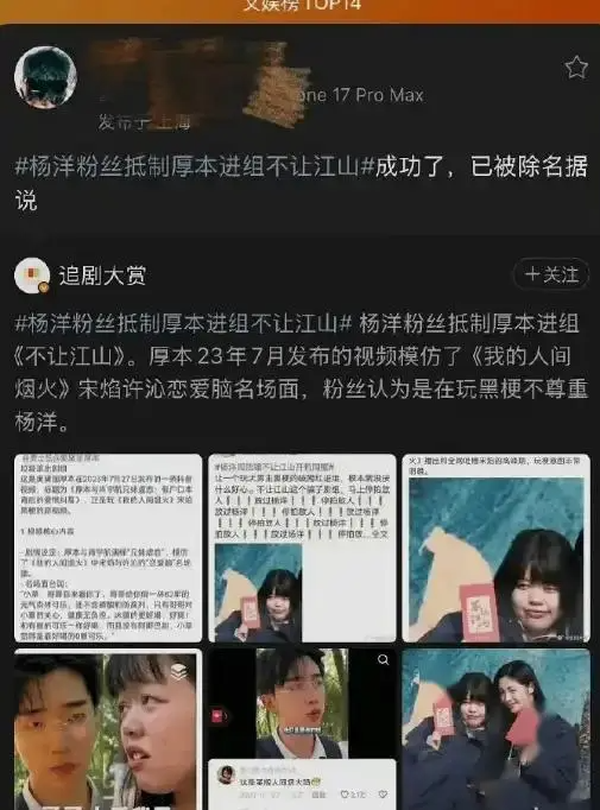View the first image, the text-only screenshot

click(107, 548)
